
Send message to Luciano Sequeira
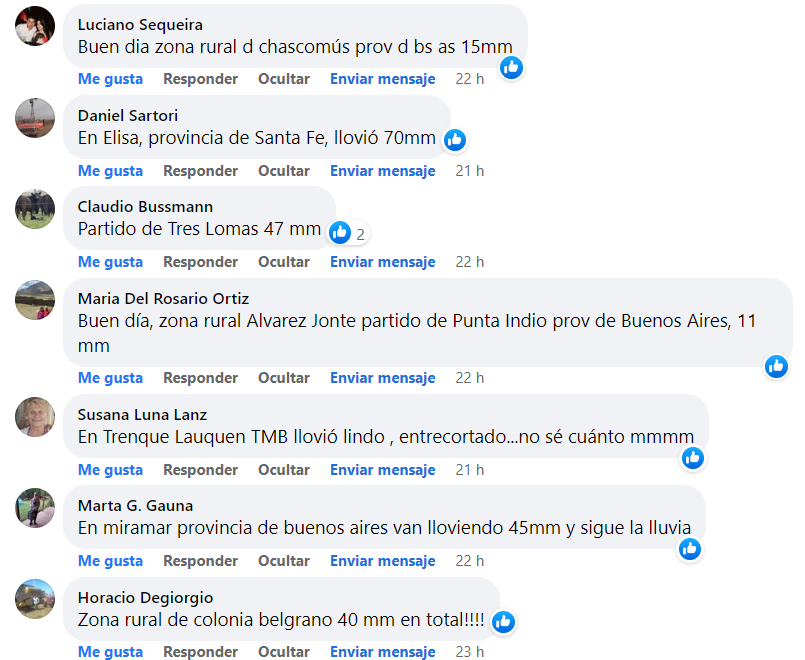coord(382,79)
